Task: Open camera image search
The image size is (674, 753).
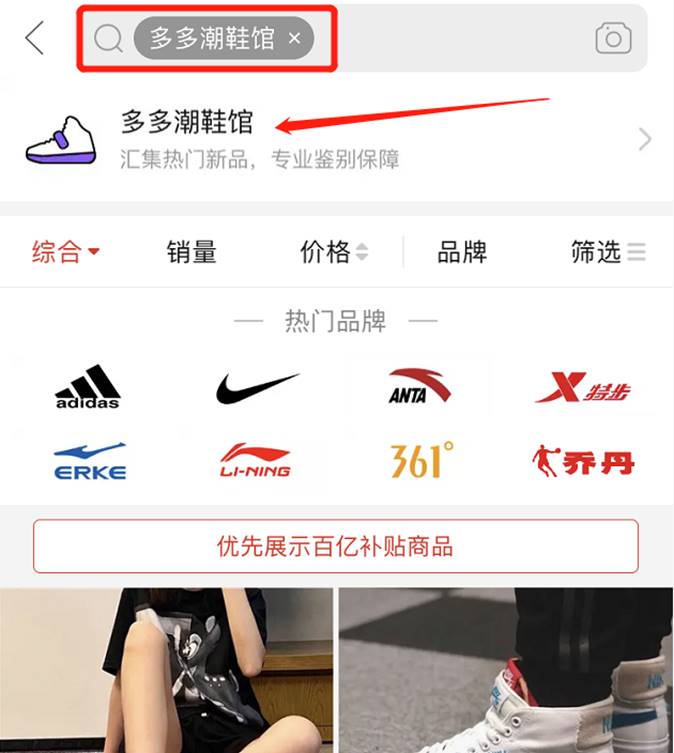Action: click(613, 39)
